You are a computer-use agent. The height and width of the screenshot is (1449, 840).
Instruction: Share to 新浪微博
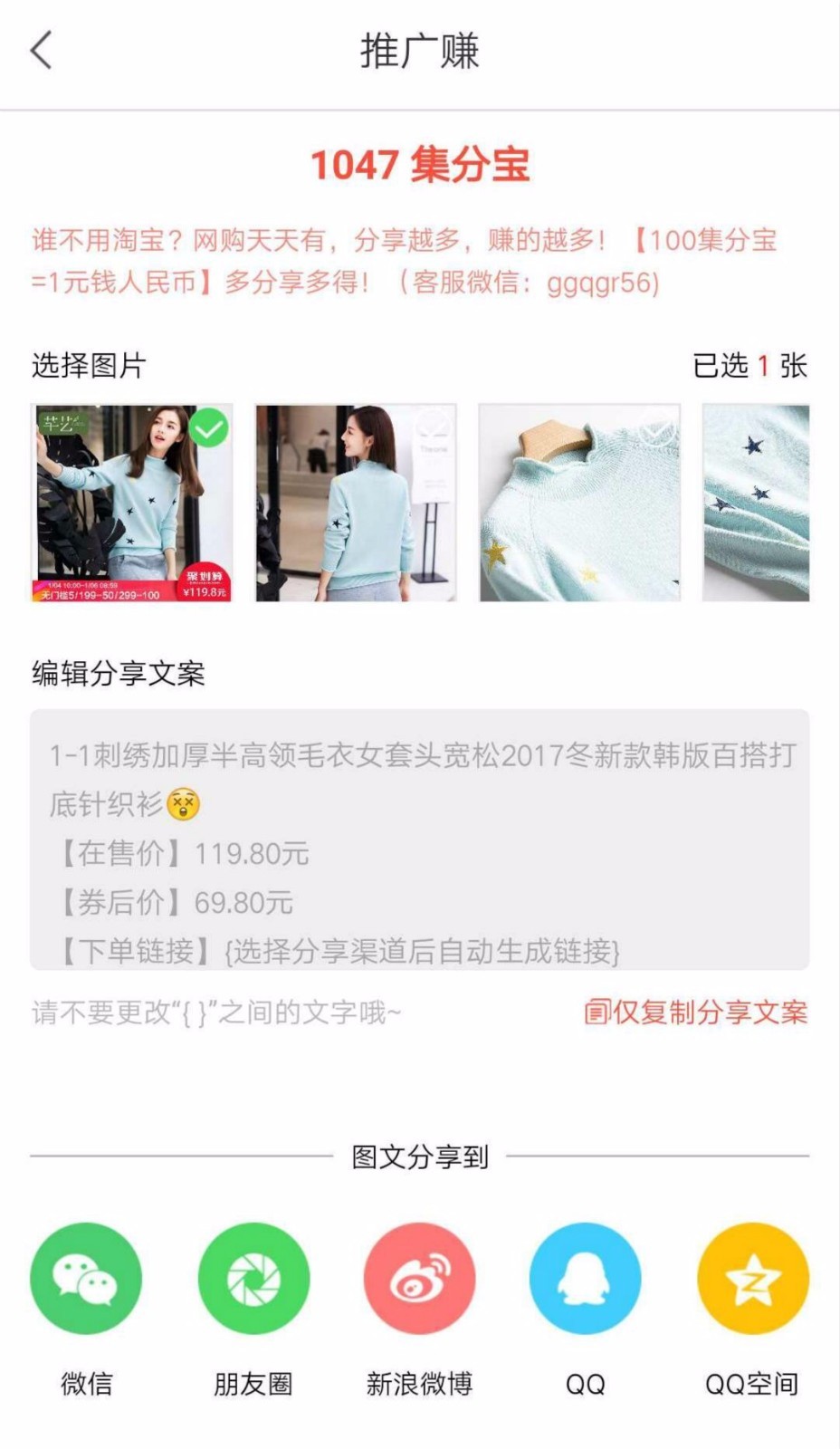419,1278
